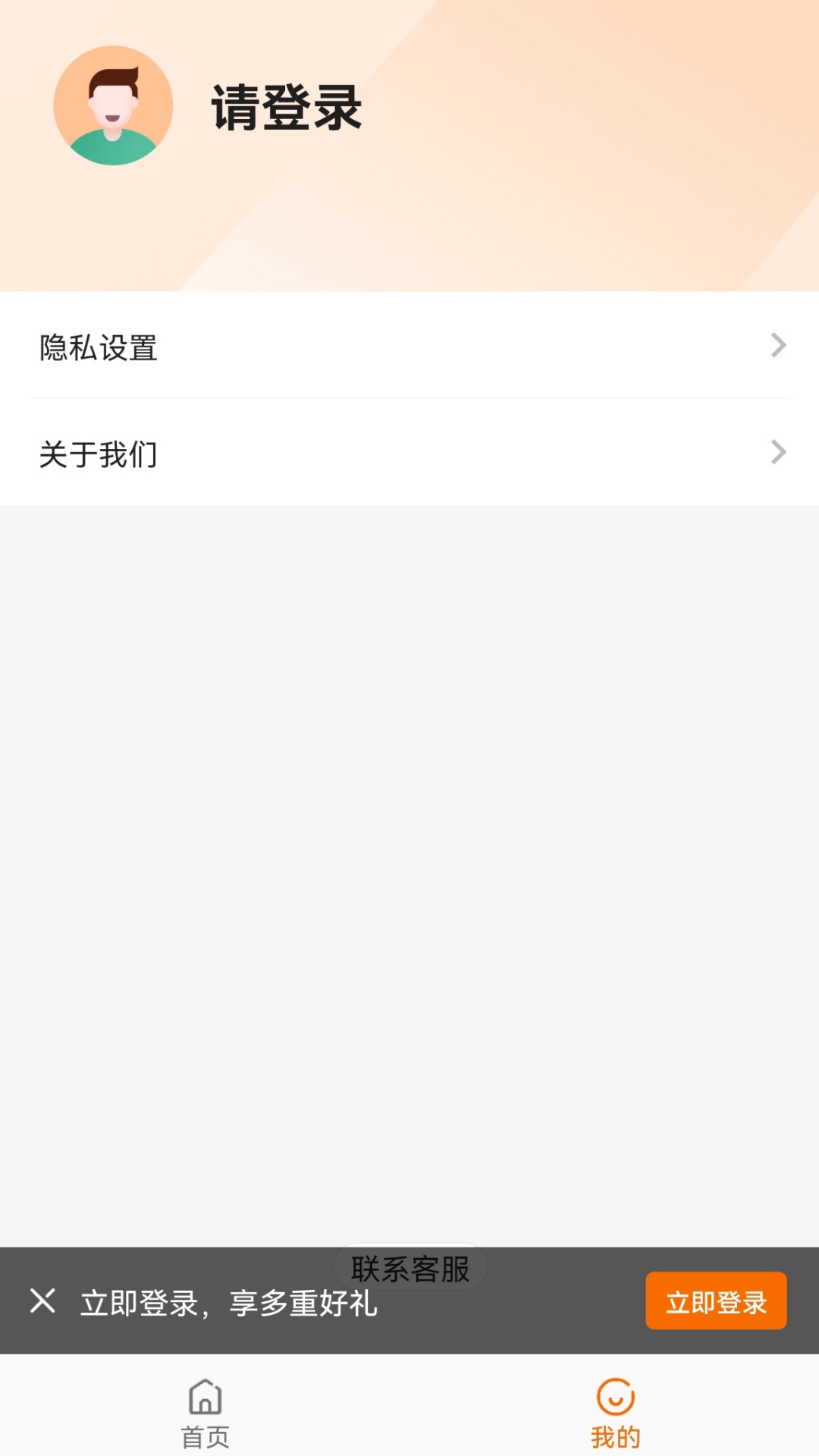Select the 我的 tab
Viewport: 819px width, 1456px height.
point(615,1412)
